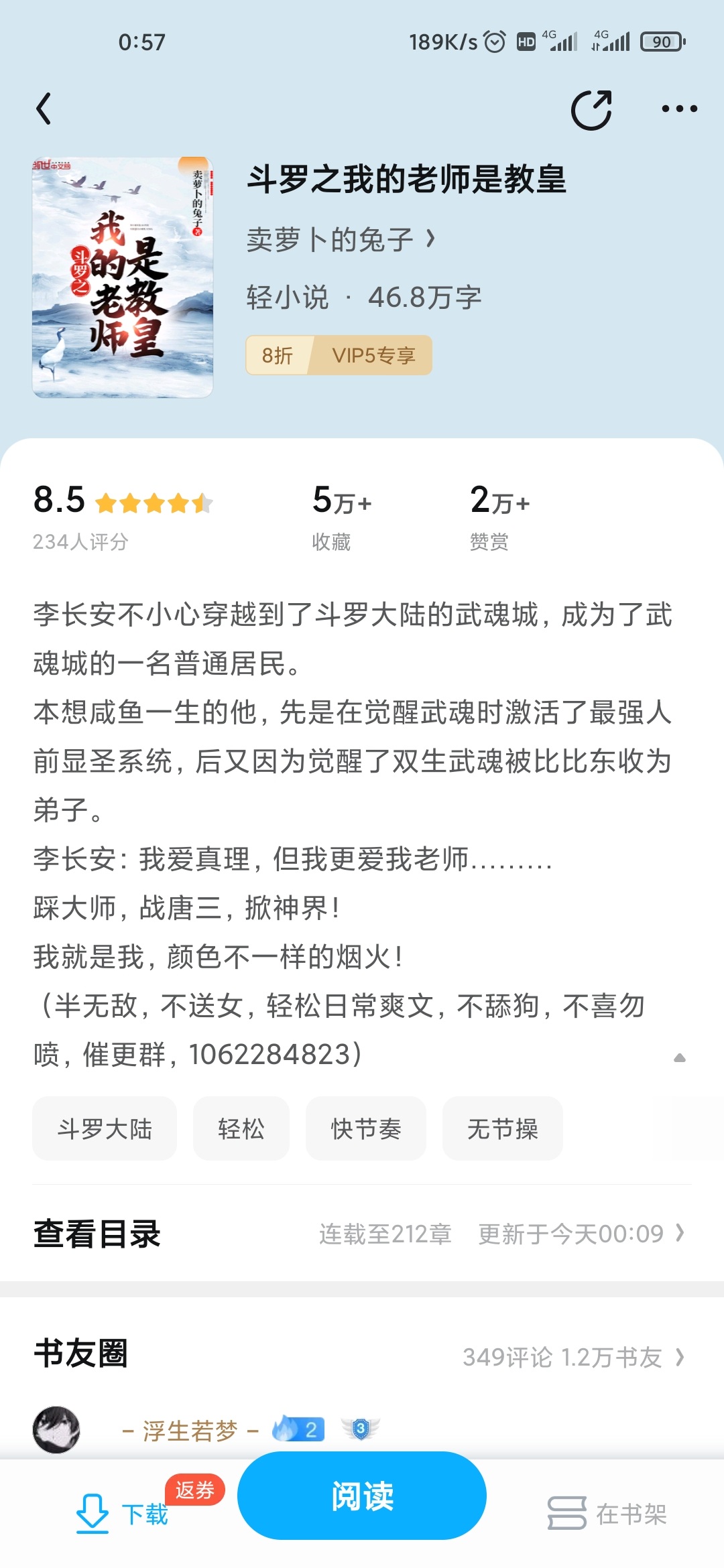The height and width of the screenshot is (1568, 724).
Task: Open the three-dot overflow menu
Action: coord(679,109)
